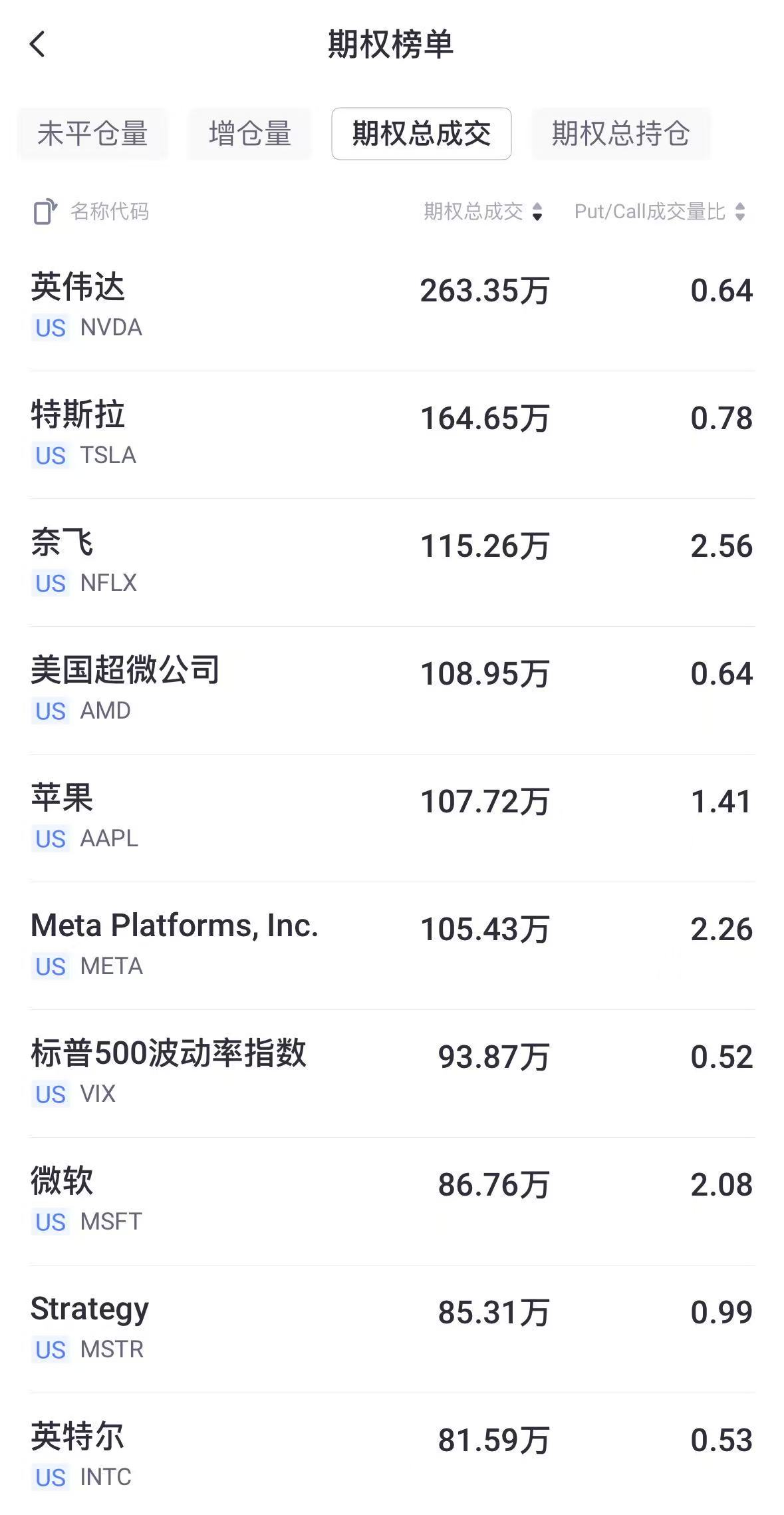Open the 标普500波动率指数 VIX row
The height and width of the screenshot is (1515, 784).
[392, 1073]
